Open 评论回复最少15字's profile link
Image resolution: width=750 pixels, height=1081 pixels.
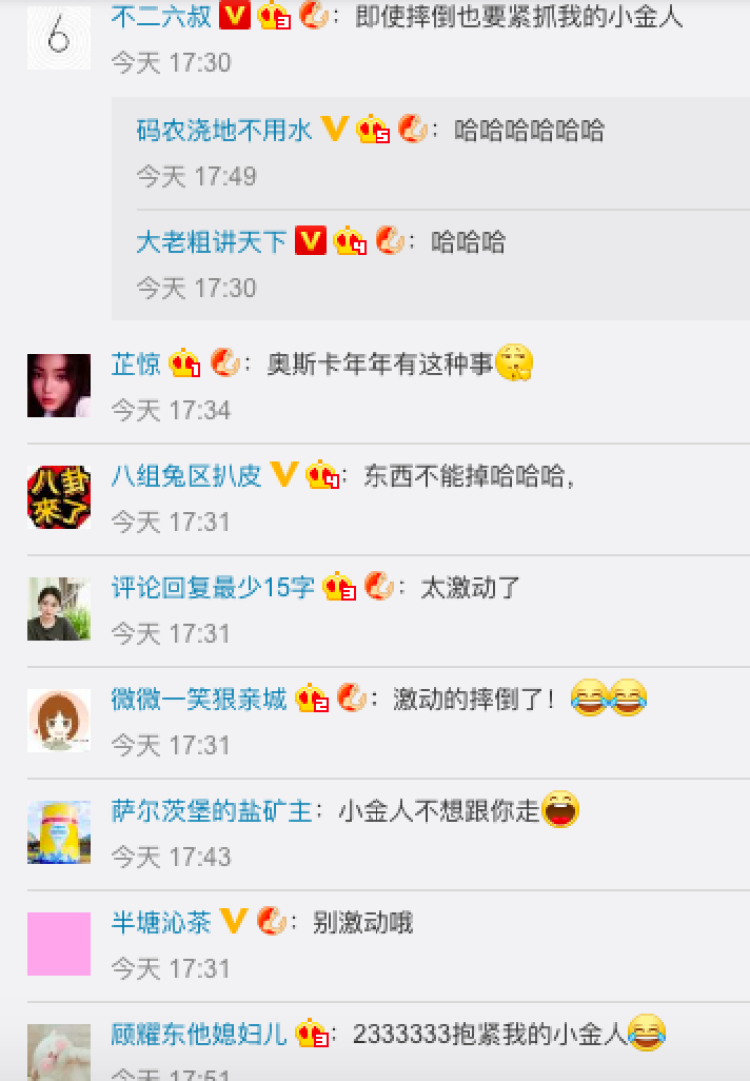pos(213,587)
